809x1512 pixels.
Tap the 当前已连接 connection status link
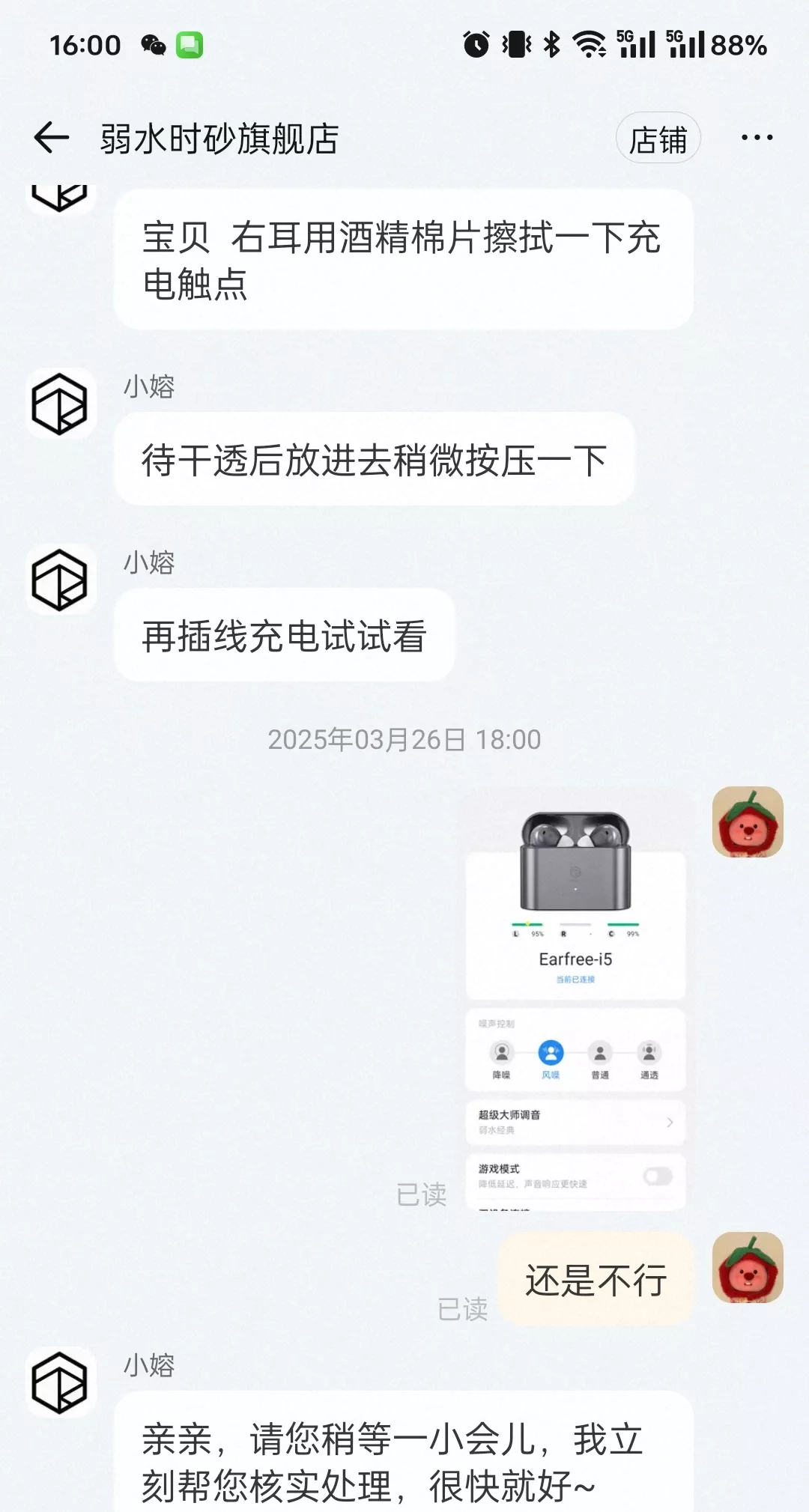(575, 980)
